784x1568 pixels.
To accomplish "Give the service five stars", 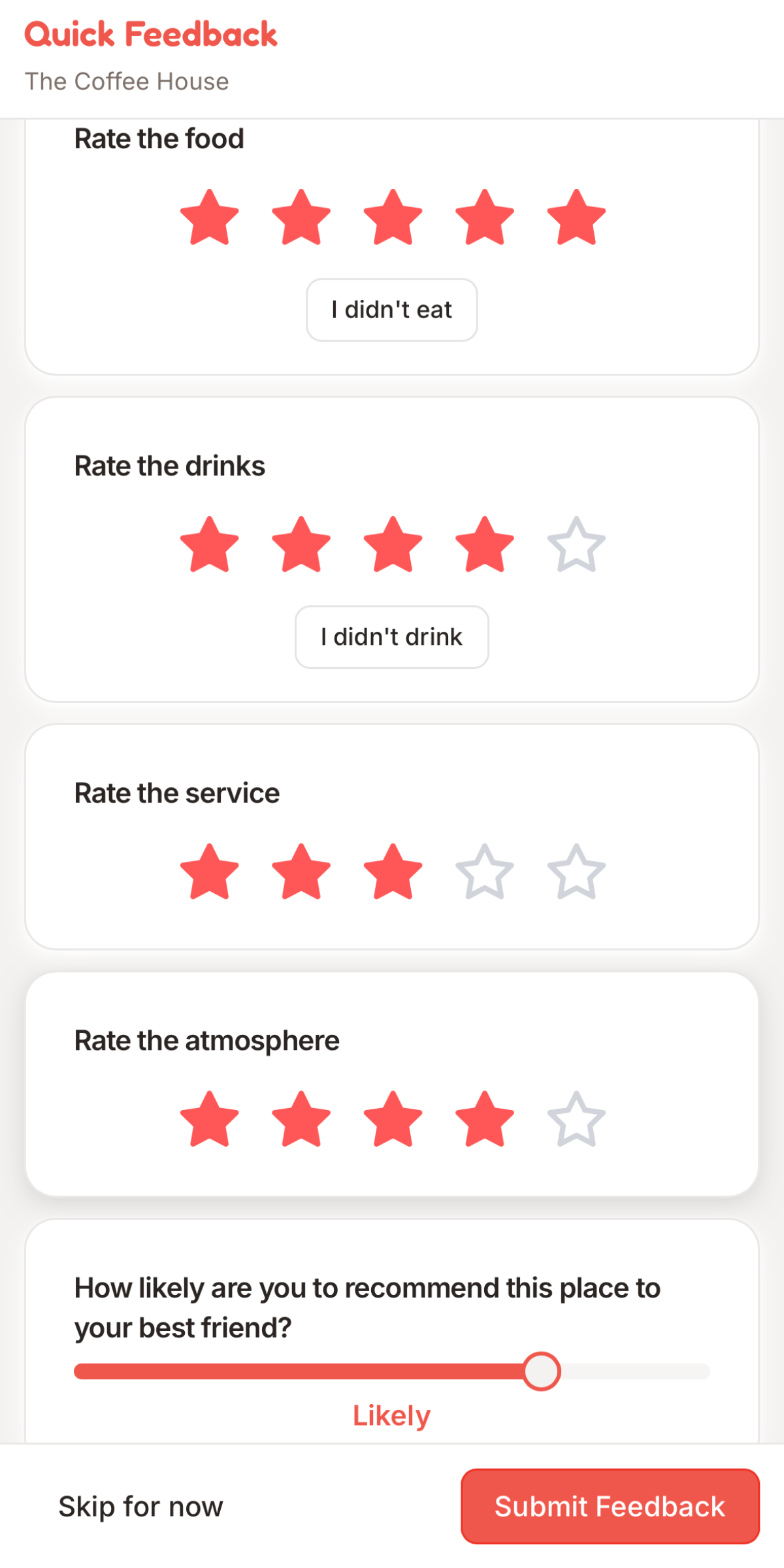I will [x=576, y=873].
